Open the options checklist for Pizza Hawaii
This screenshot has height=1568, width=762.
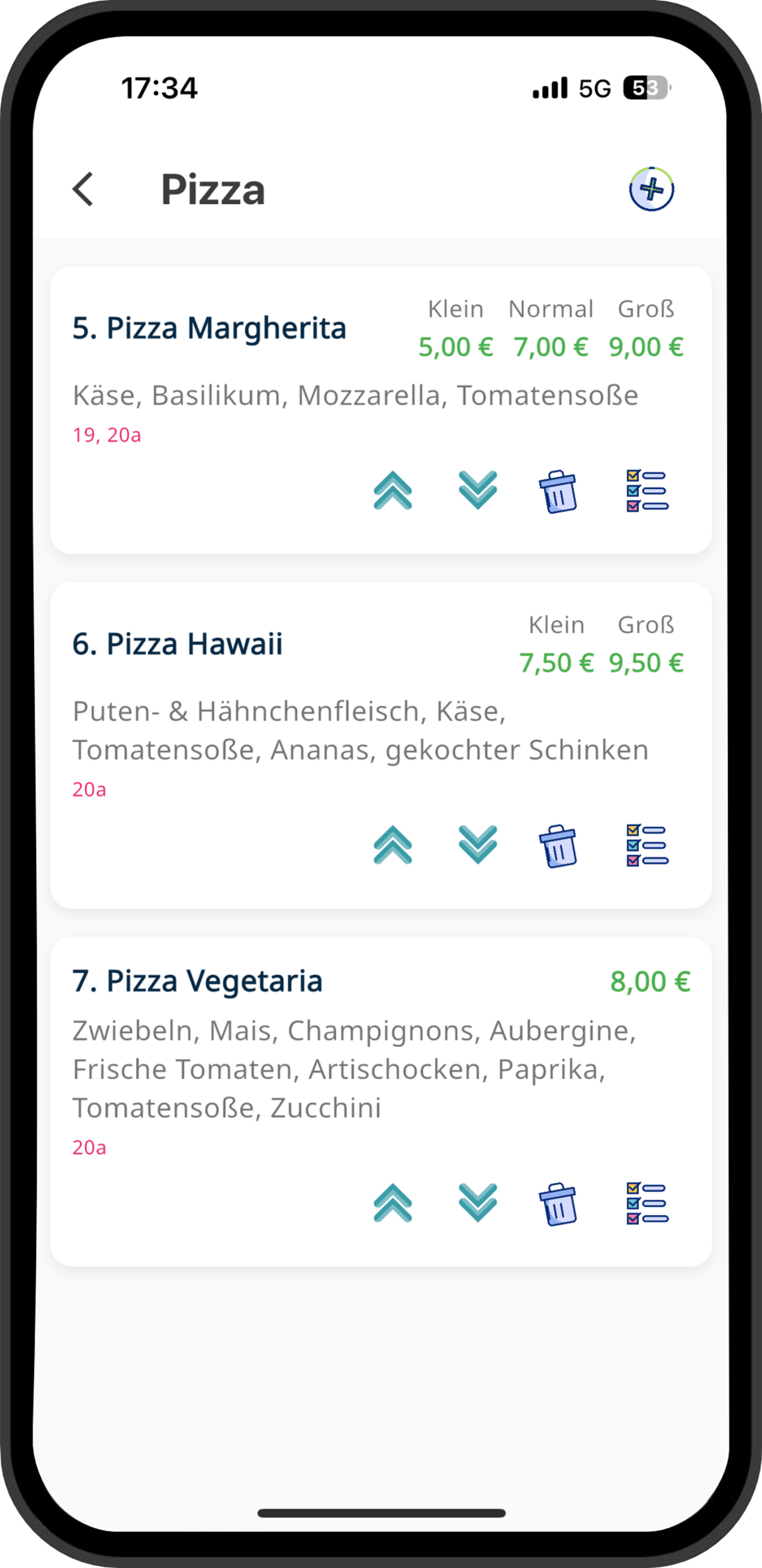coord(647,845)
